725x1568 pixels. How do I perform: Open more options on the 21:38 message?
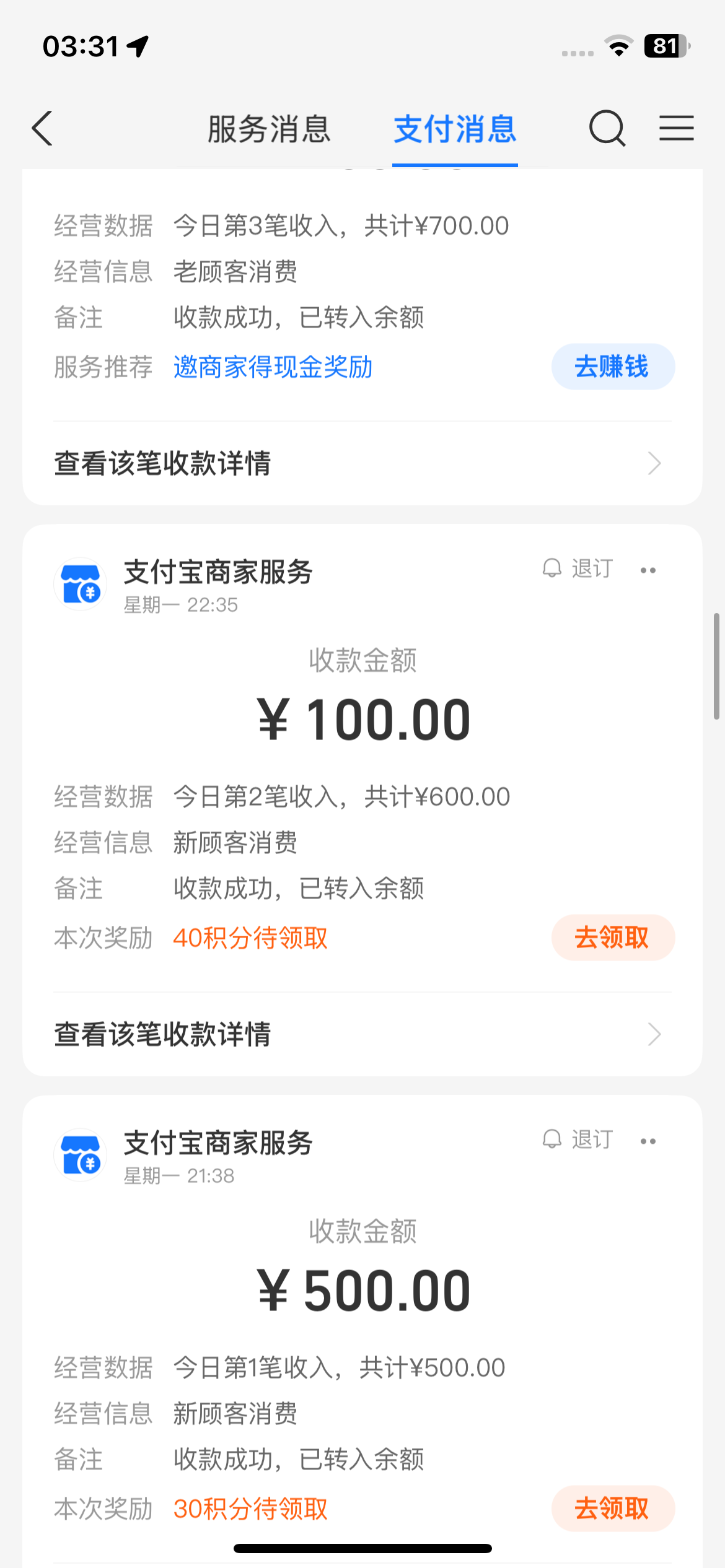coord(648,1141)
